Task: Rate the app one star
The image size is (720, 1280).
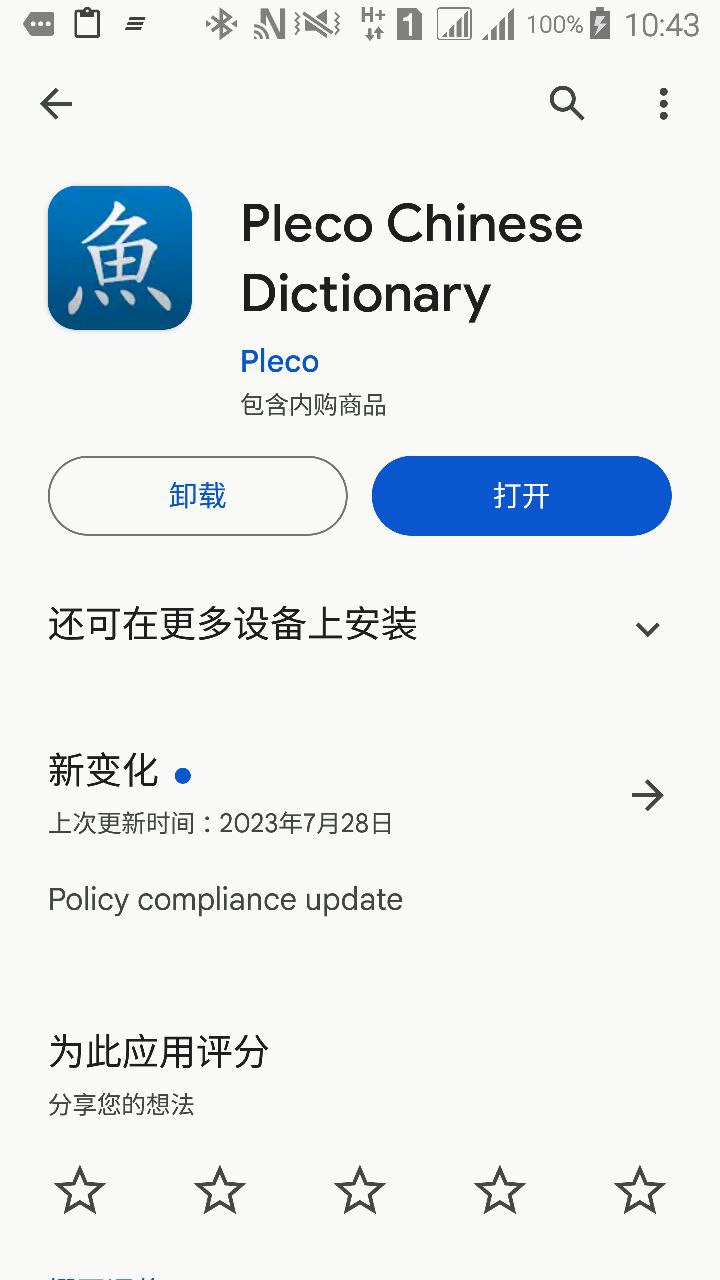Action: pyautogui.click(x=80, y=1191)
